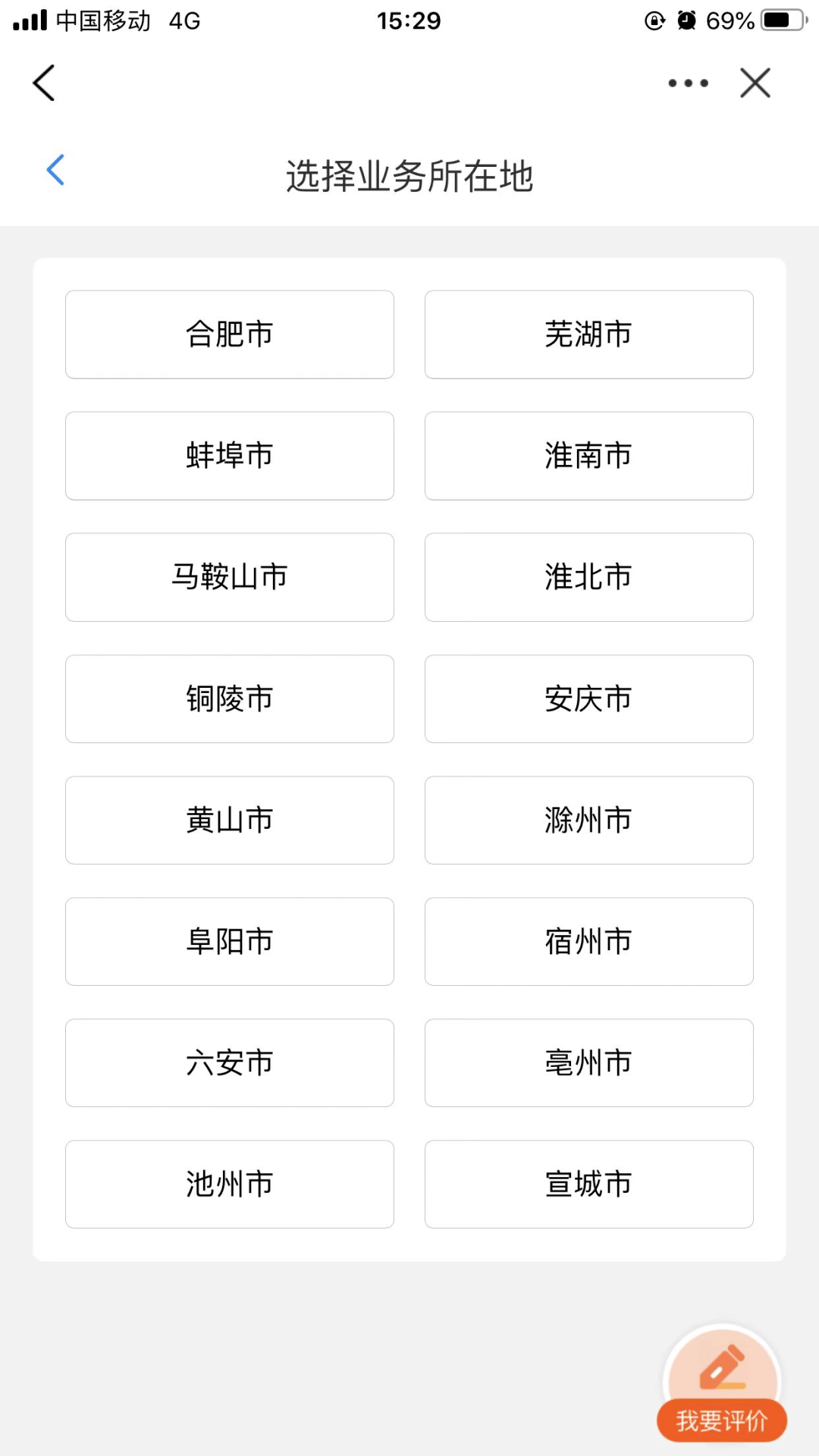The height and width of the screenshot is (1456, 819).
Task: Choose 安庆市
Action: (x=588, y=698)
